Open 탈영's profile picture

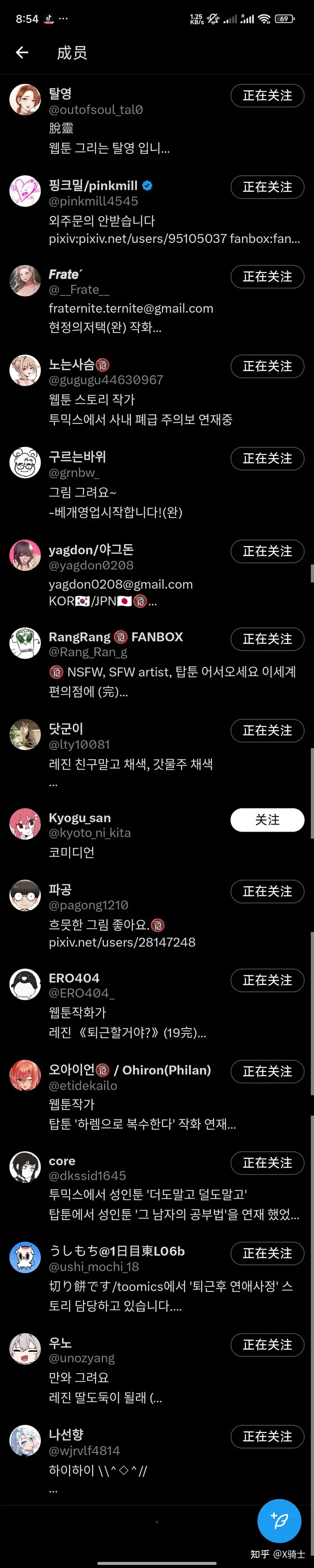[25, 99]
